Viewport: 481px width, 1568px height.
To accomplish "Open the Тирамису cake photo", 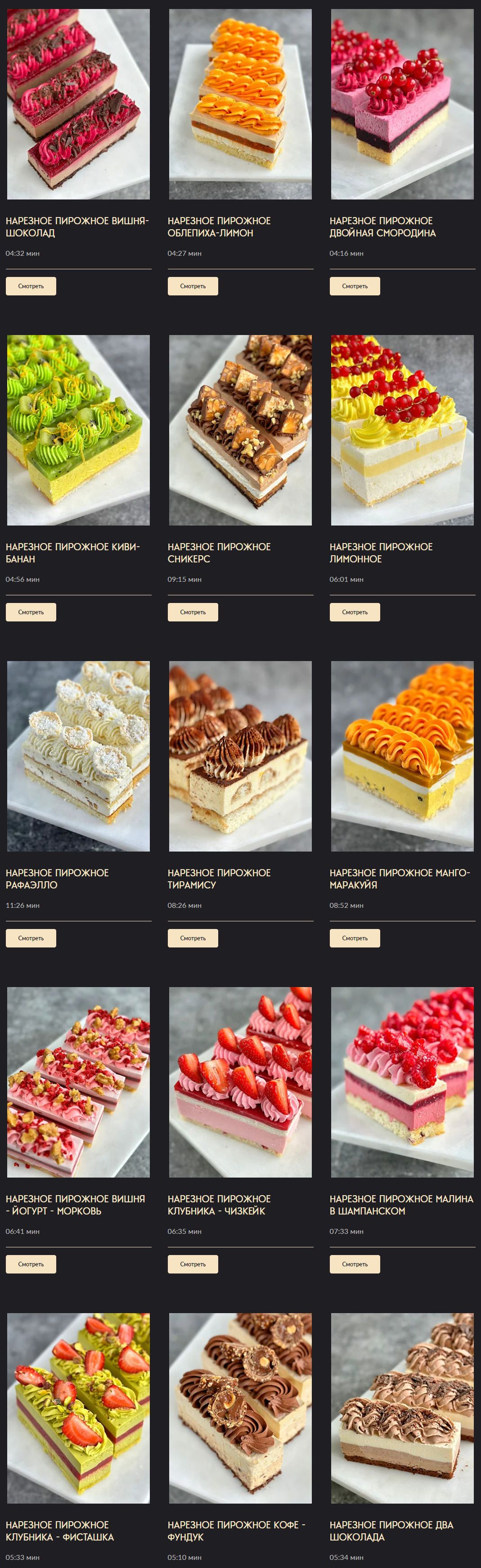I will [240, 756].
